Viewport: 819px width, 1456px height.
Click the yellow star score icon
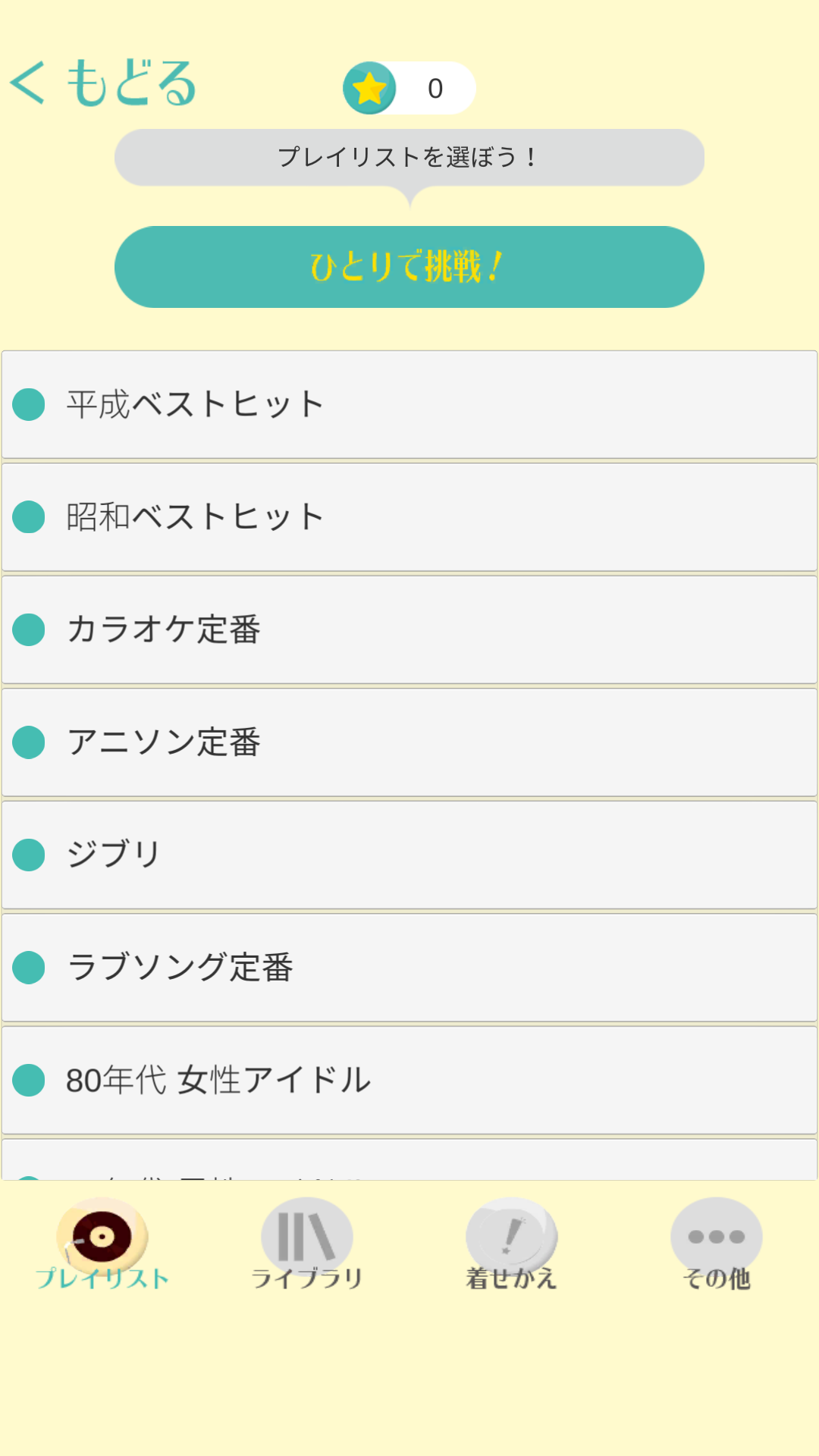[369, 89]
